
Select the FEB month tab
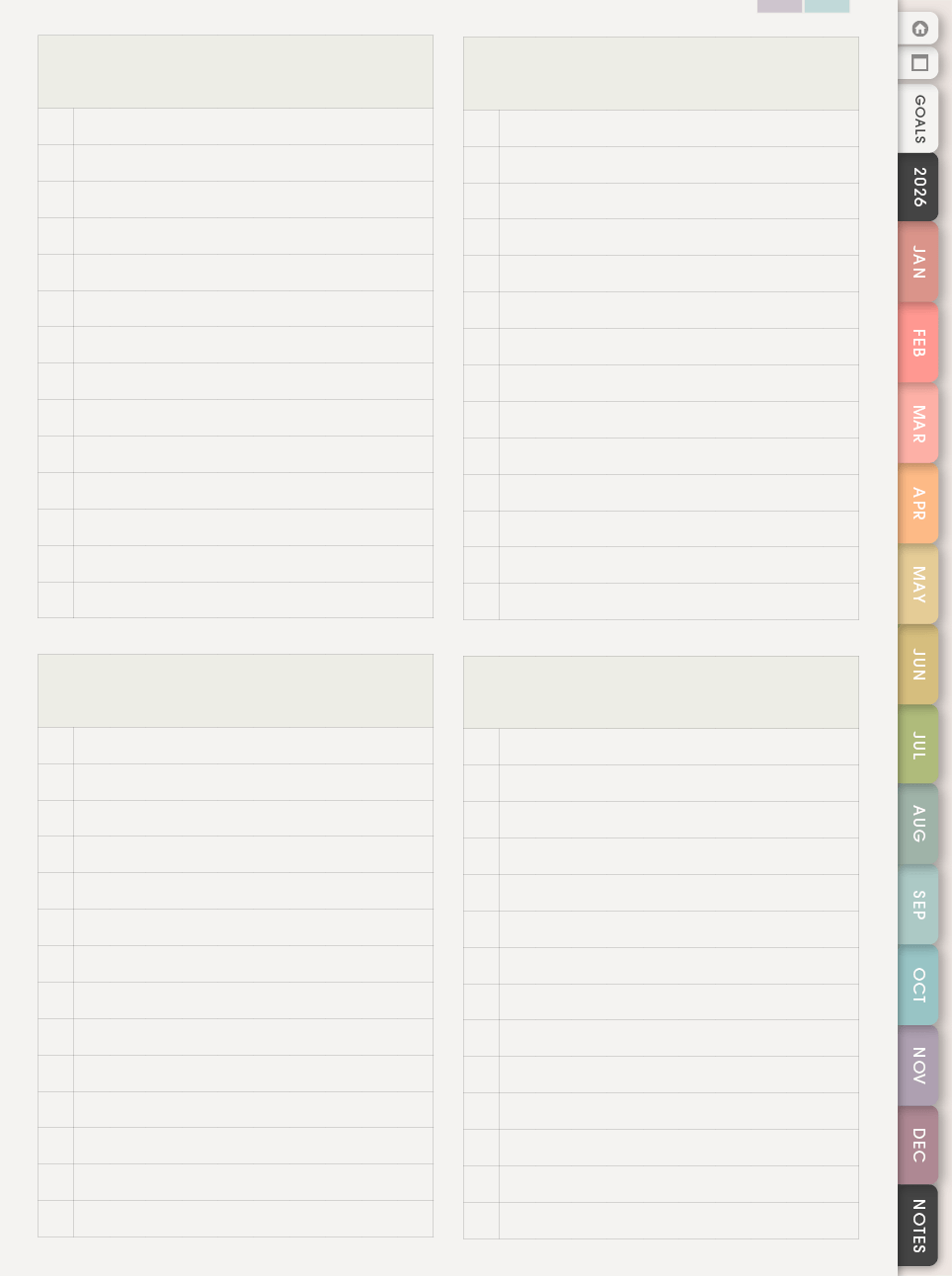point(918,343)
